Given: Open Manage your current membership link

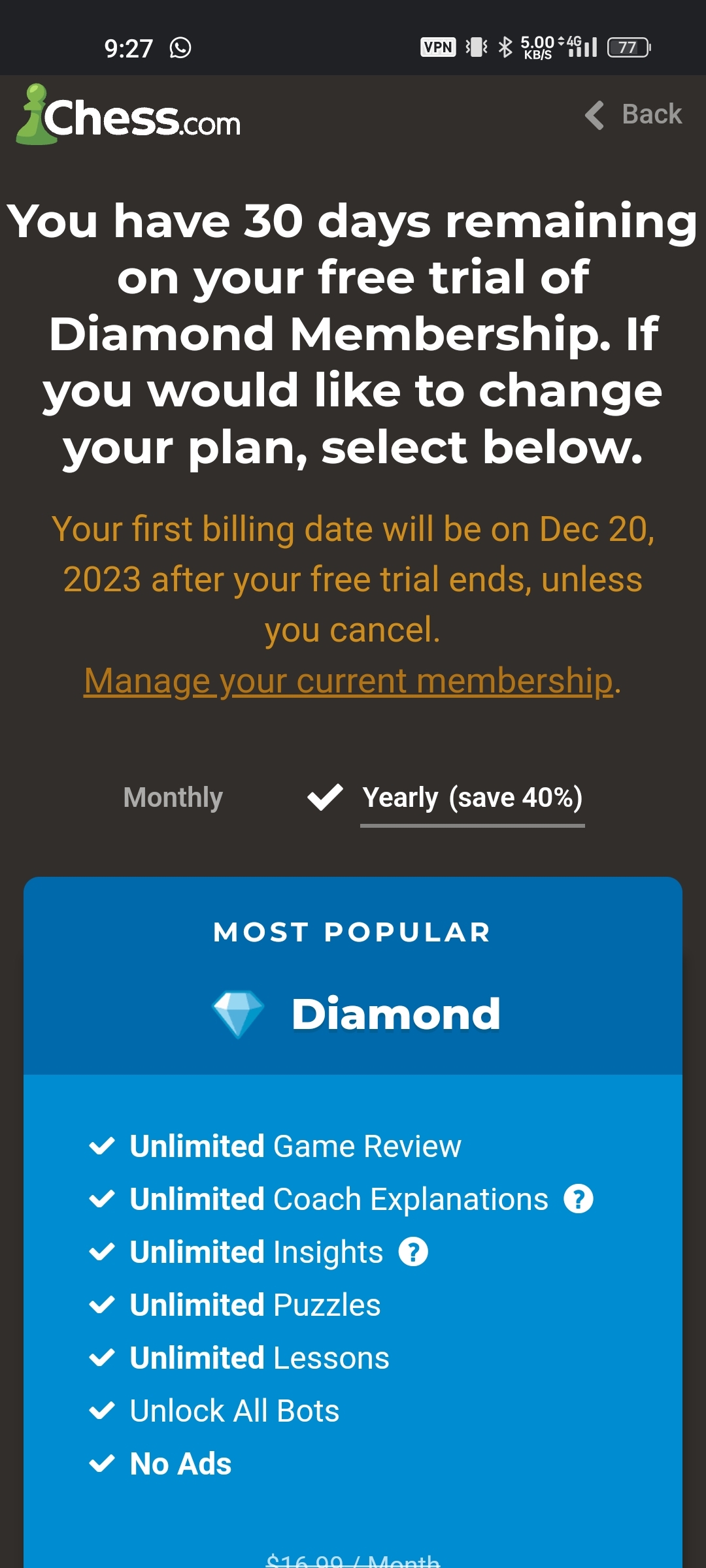Looking at the screenshot, I should coord(349,681).
